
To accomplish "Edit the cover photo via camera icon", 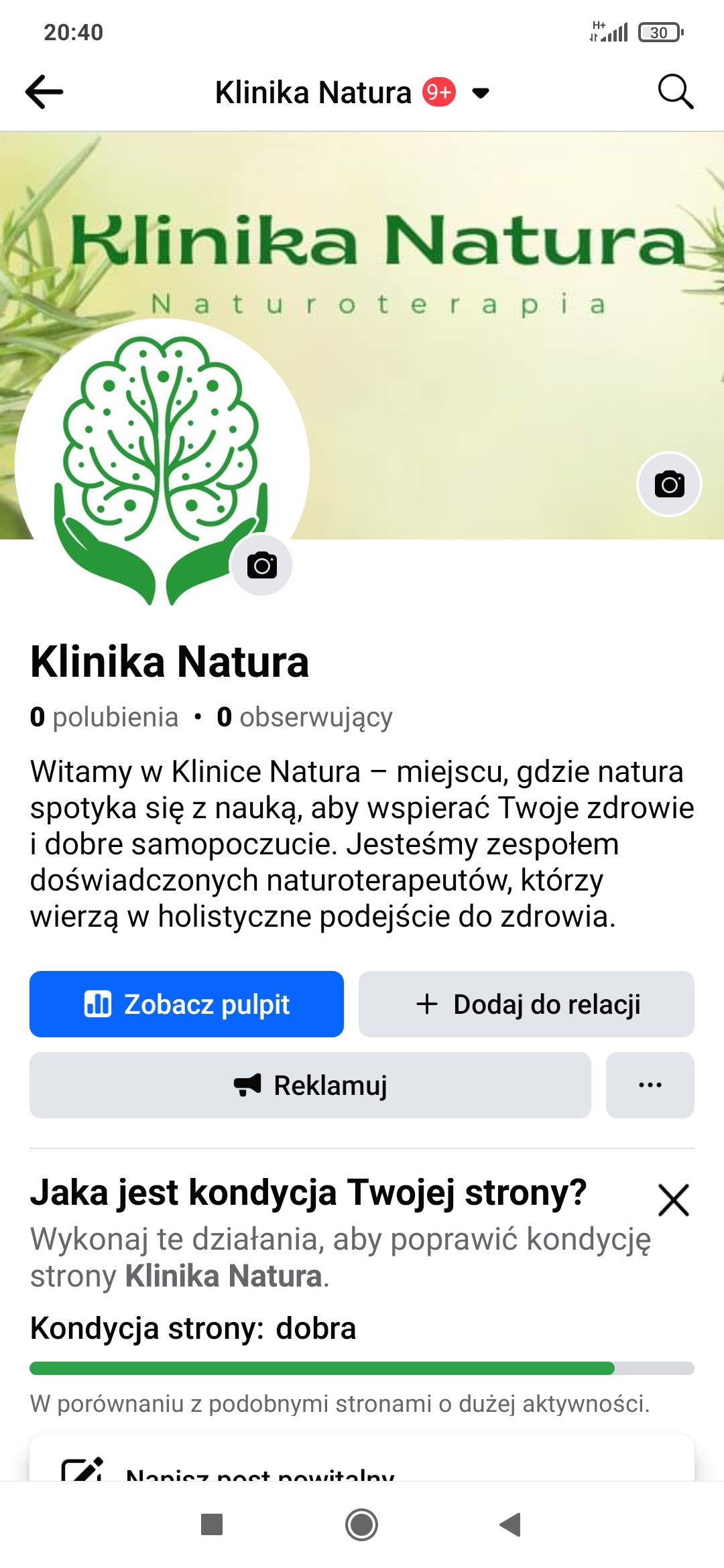I will coord(668,484).
